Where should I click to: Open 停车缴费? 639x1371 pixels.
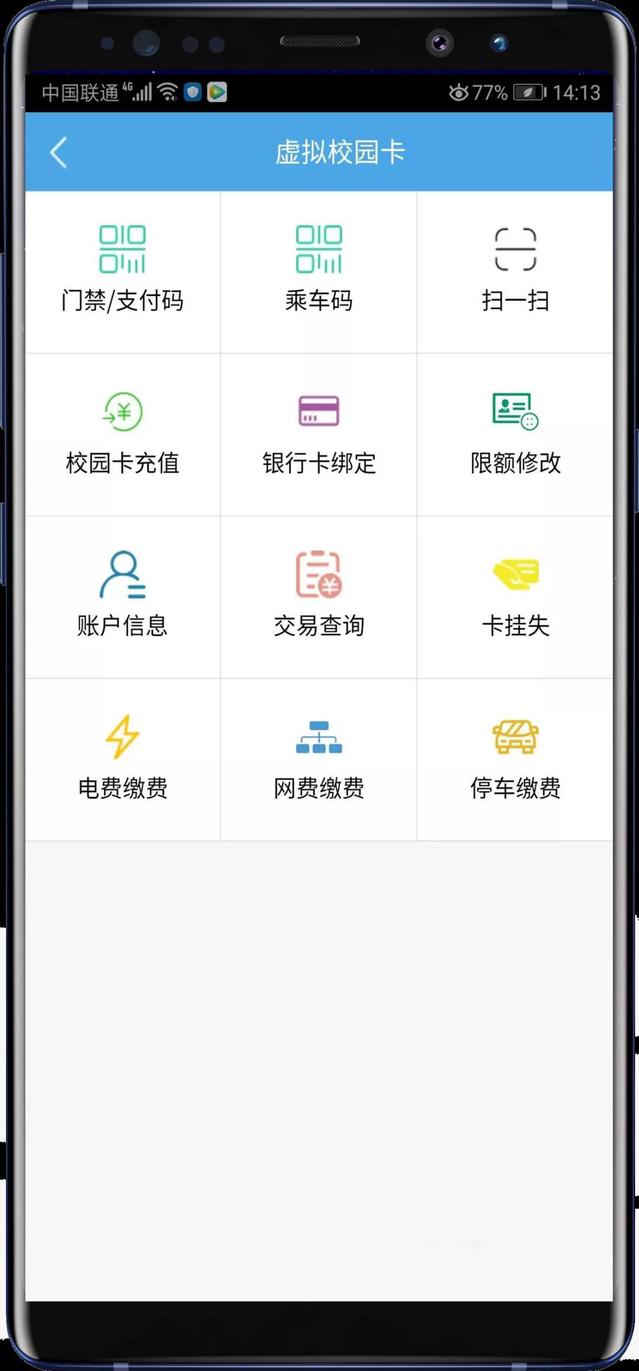pyautogui.click(x=515, y=759)
